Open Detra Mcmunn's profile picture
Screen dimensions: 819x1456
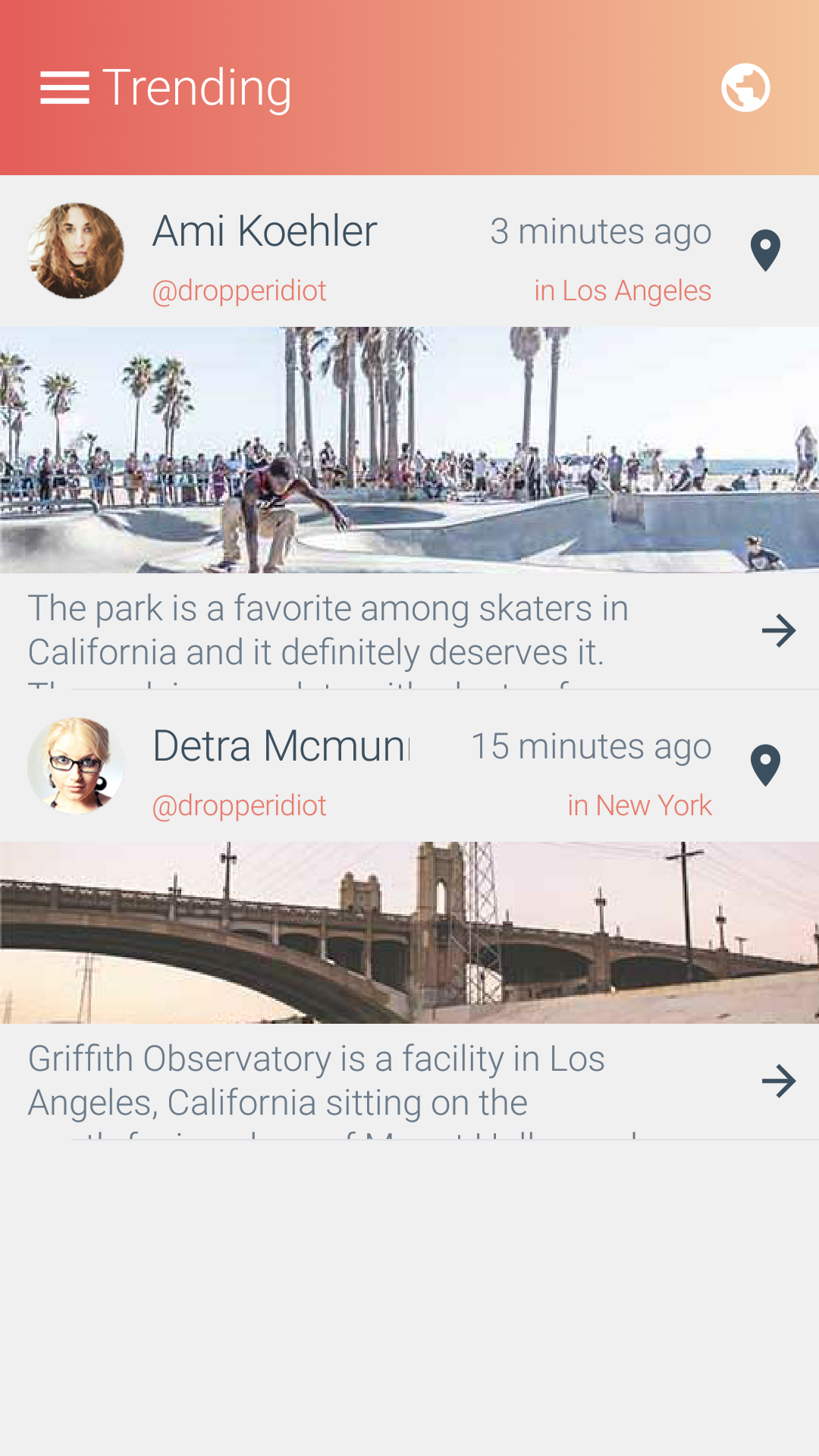[76, 766]
